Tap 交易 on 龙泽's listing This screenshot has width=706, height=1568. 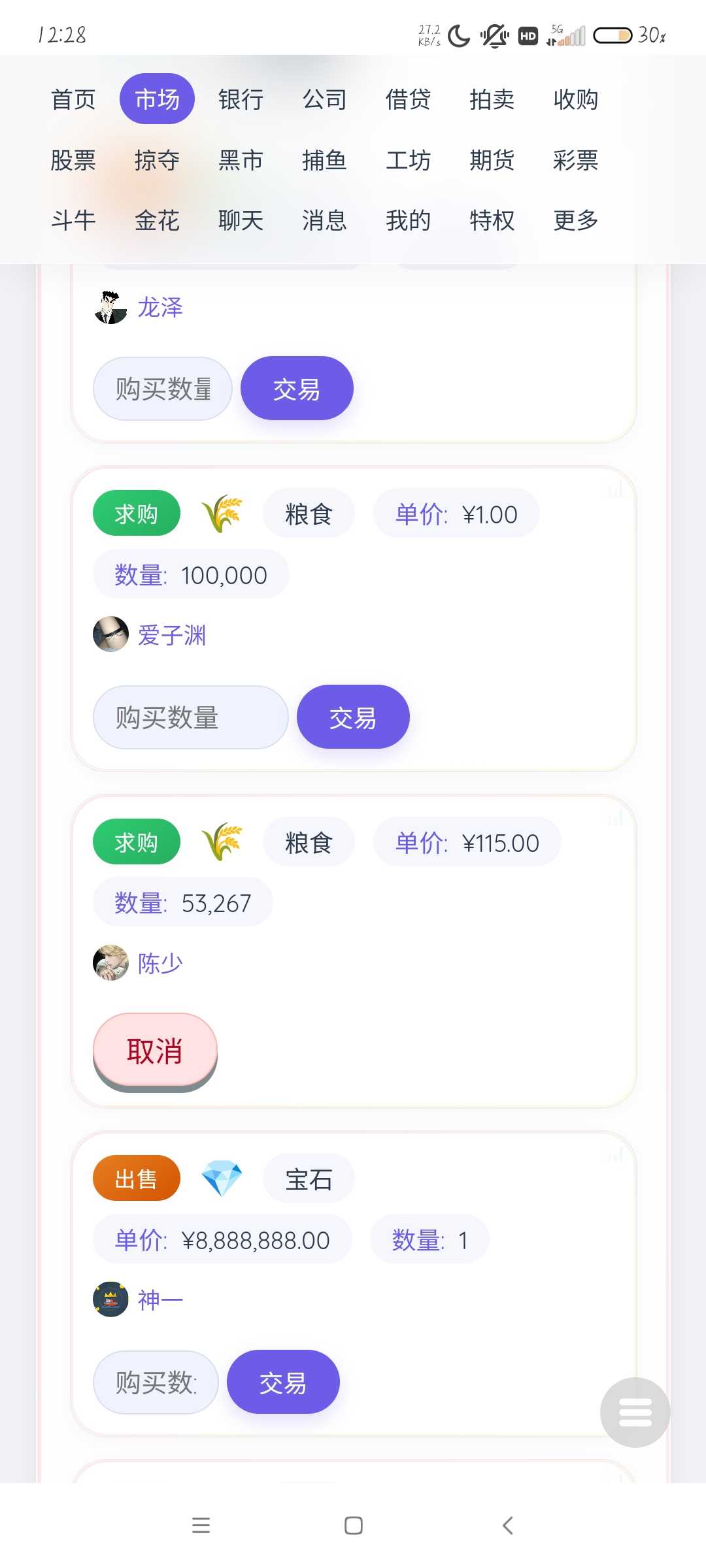pos(297,389)
